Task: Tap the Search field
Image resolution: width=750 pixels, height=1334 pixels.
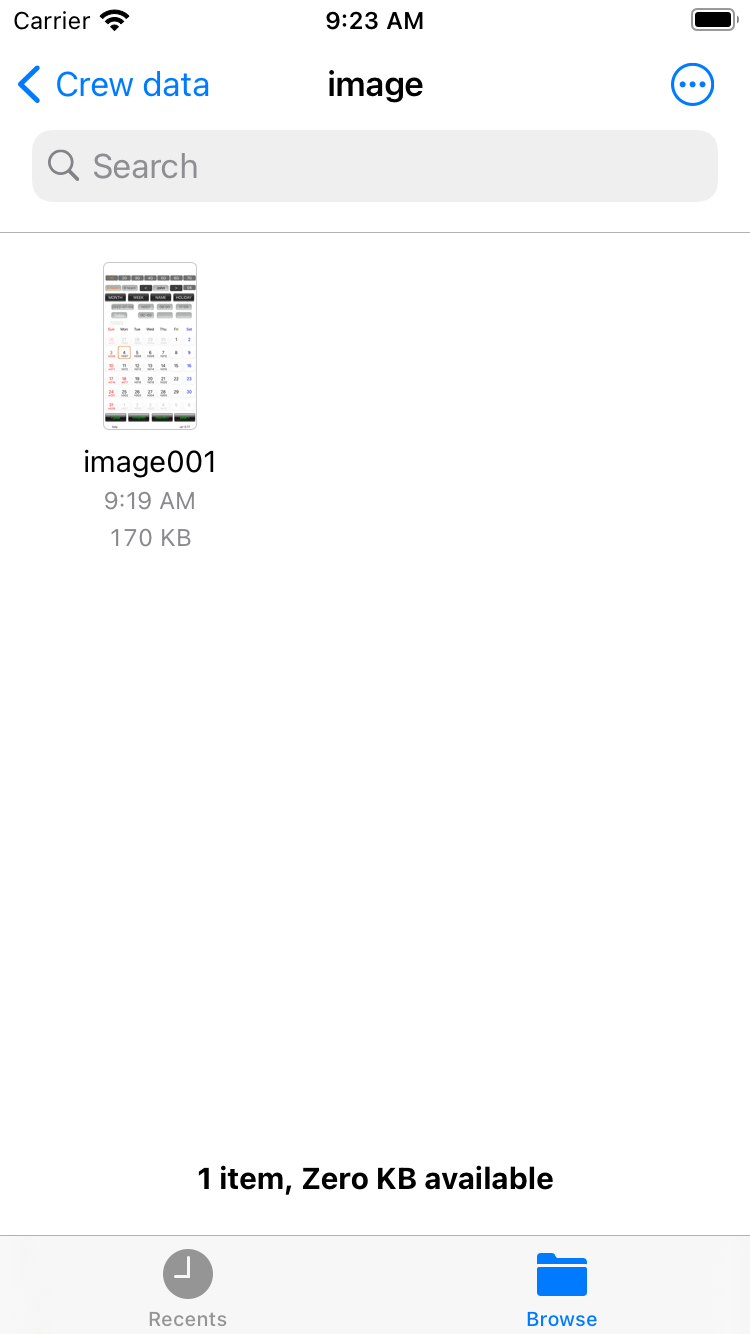Action: point(375,166)
